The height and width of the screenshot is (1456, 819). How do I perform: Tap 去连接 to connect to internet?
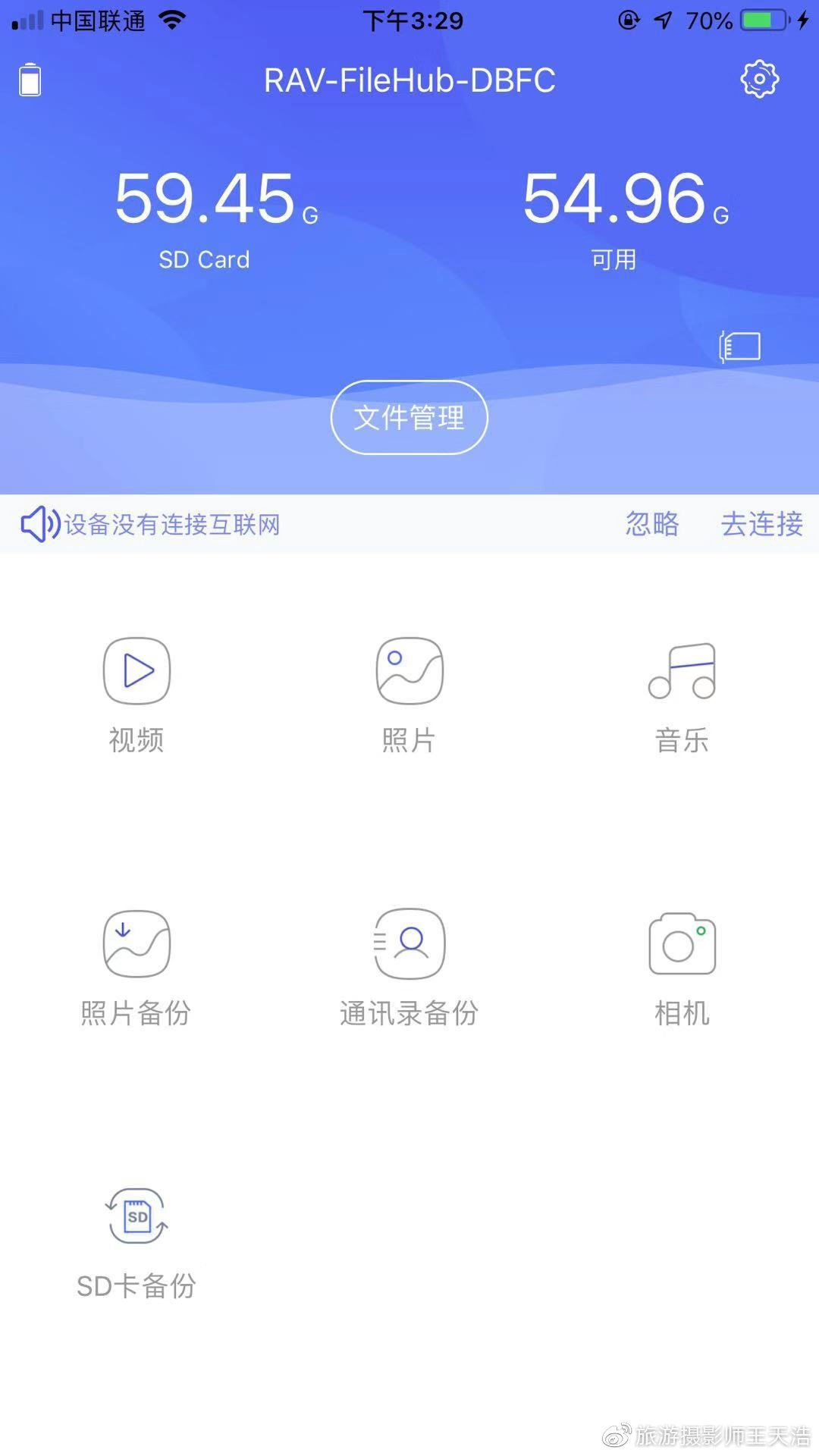tap(762, 525)
